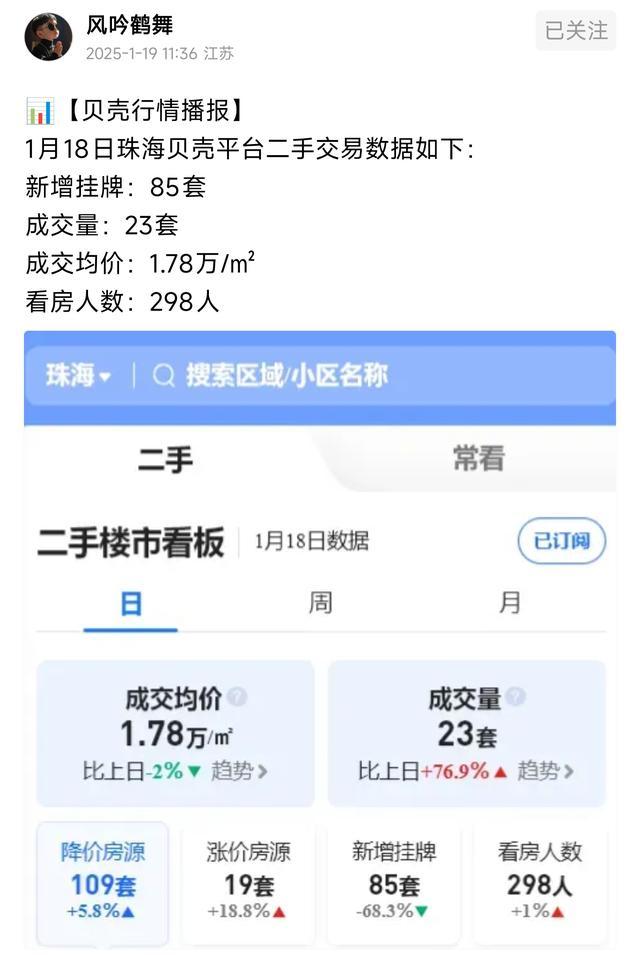Open 风吟鹤舞's profile avatar
Image resolution: width=640 pixels, height=955 pixels.
pyautogui.click(x=48, y=37)
